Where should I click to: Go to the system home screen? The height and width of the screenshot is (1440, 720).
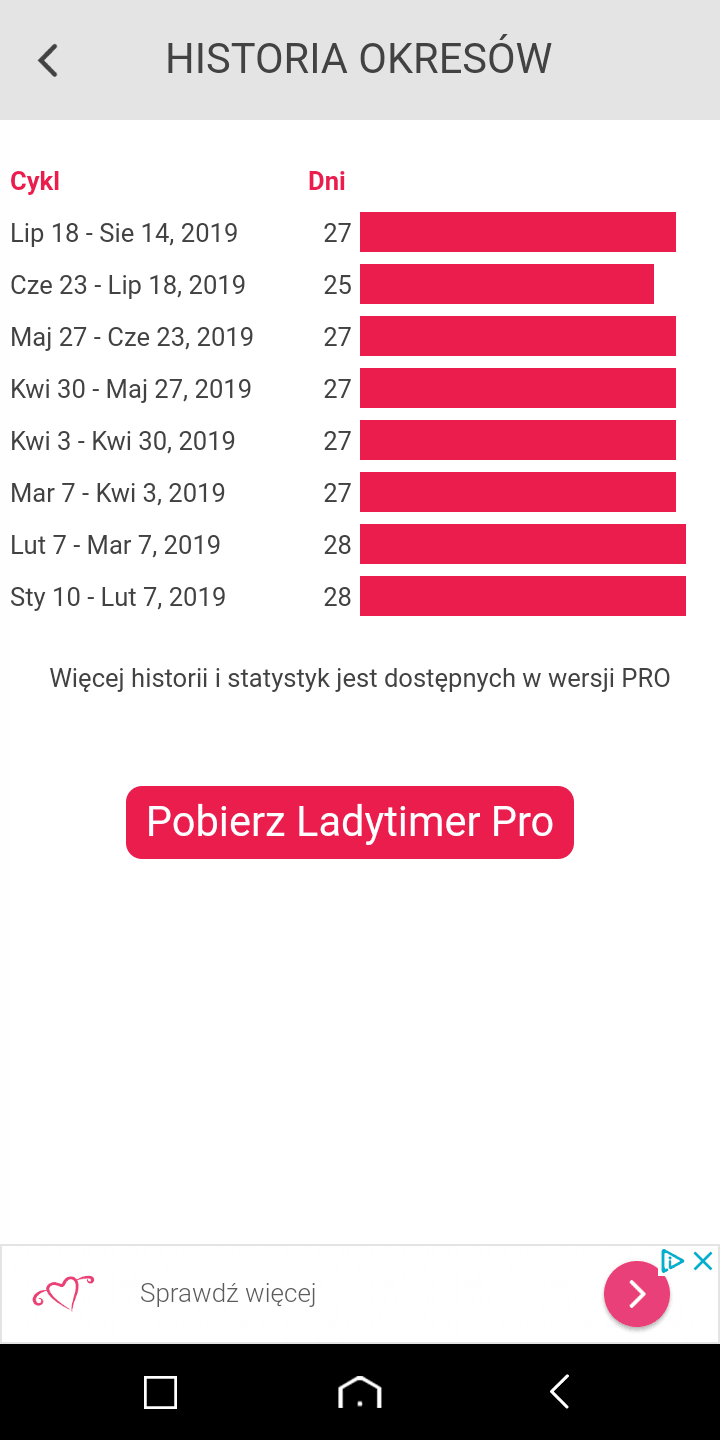360,1392
